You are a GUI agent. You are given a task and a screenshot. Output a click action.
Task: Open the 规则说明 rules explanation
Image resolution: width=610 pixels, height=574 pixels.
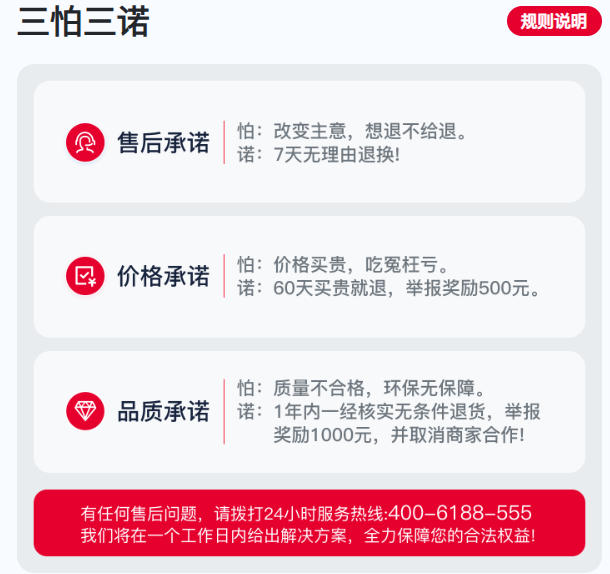(x=553, y=21)
